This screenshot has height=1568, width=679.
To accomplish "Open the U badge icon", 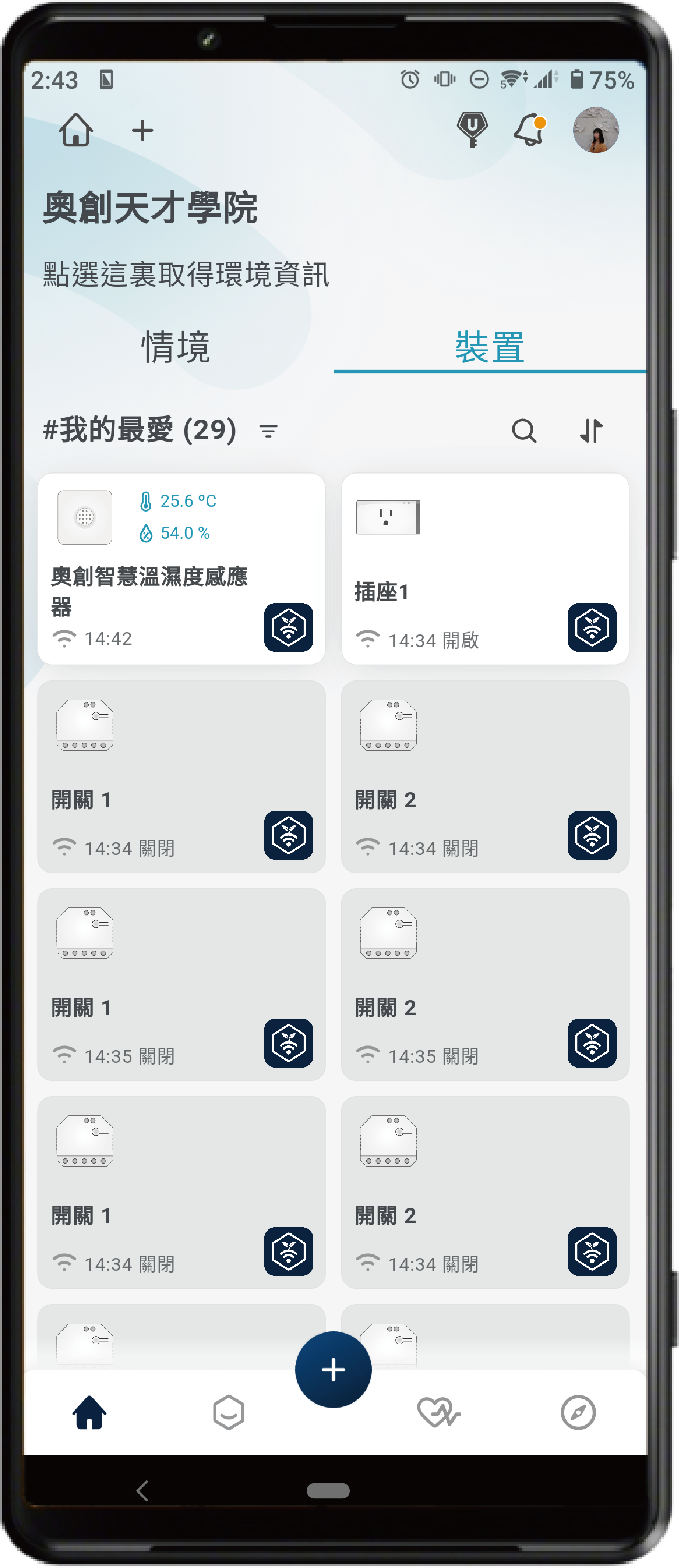I will pos(472,129).
